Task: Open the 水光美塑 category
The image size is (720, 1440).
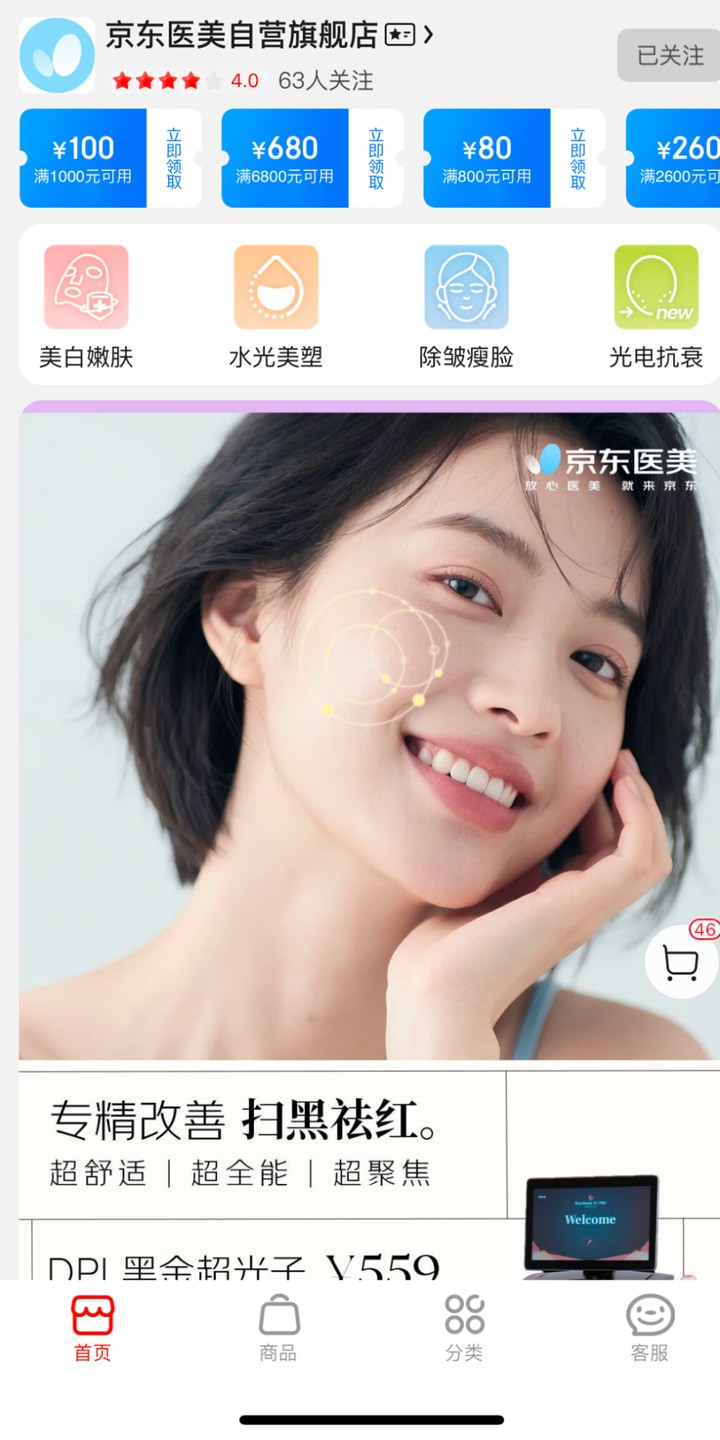Action: coord(276,306)
